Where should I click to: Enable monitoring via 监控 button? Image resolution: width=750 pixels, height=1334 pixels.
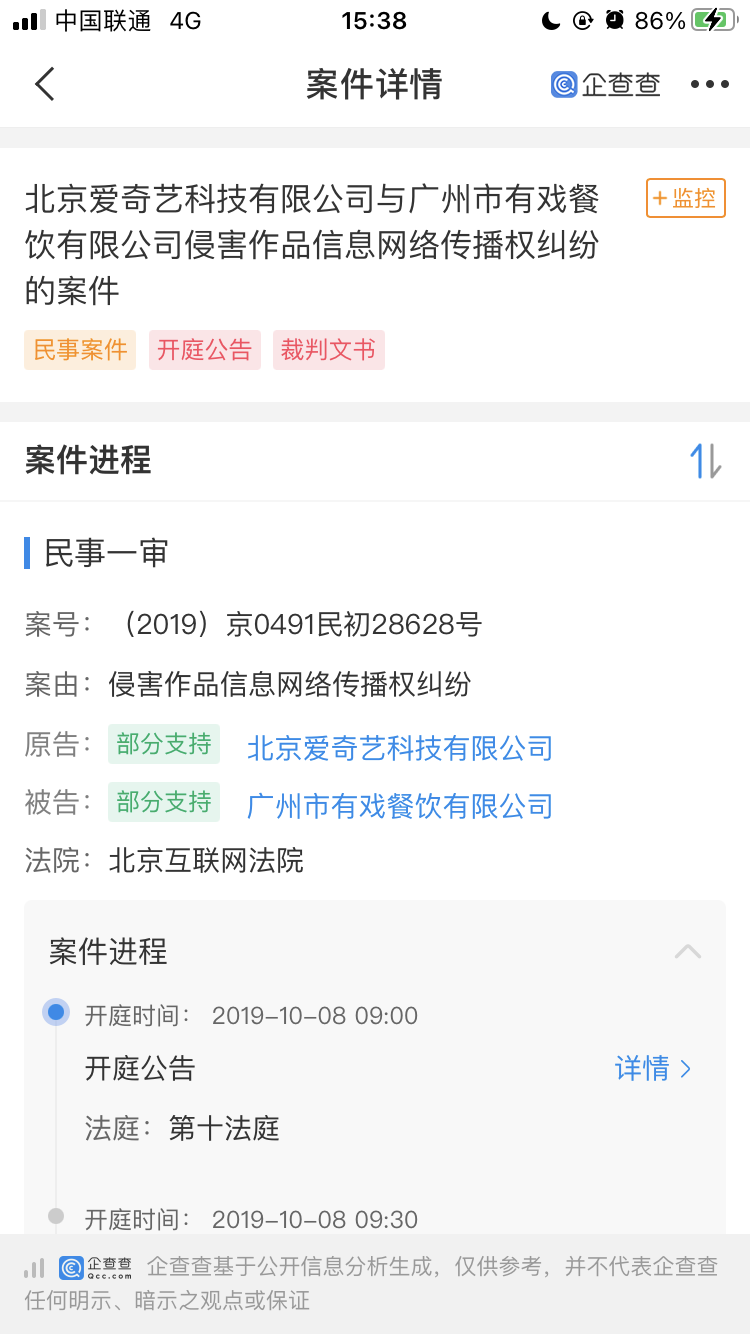(x=684, y=198)
